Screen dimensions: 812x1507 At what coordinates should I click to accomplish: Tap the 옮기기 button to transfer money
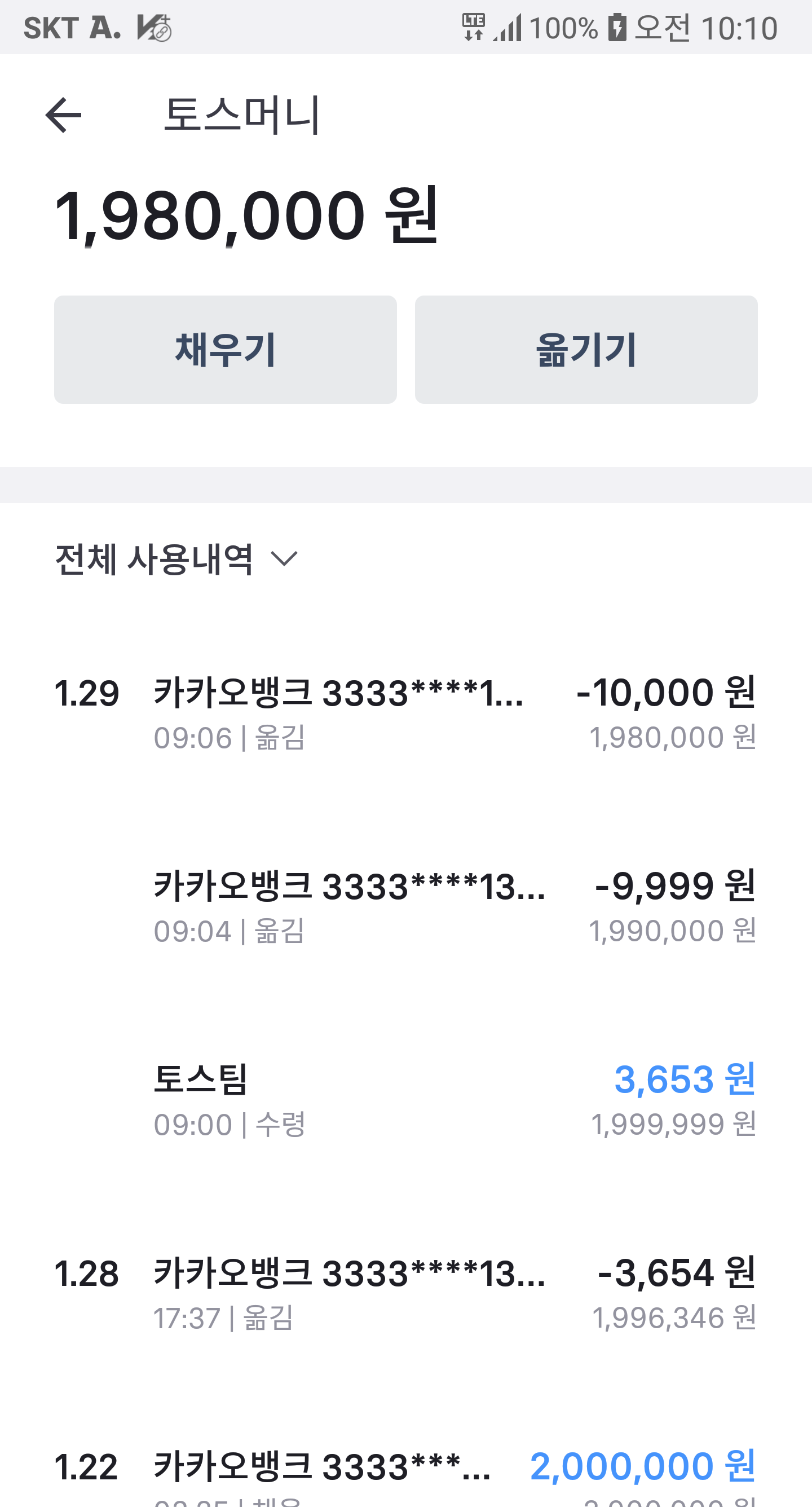coord(586,349)
